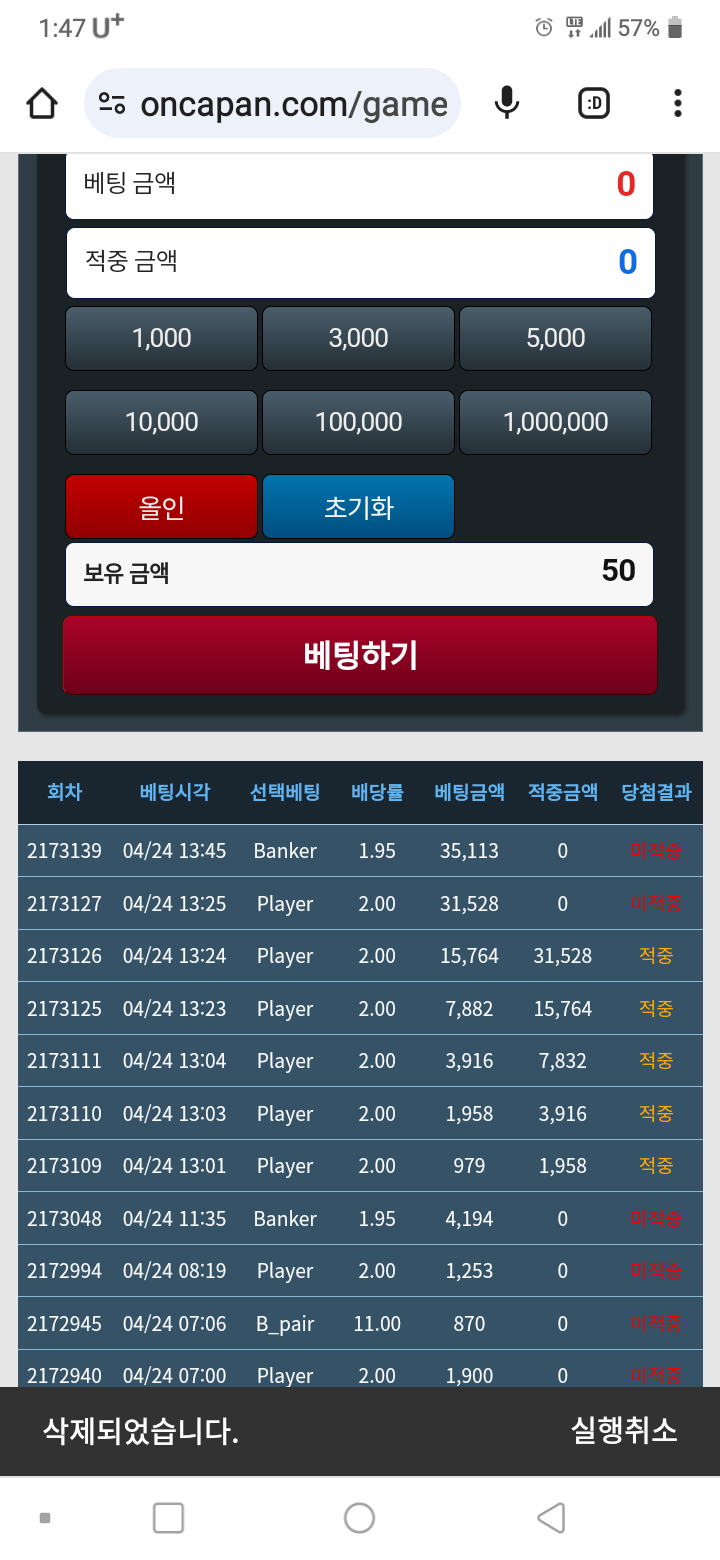Undo the deletion with 실행취소
720x1560 pixels.
tap(623, 1431)
